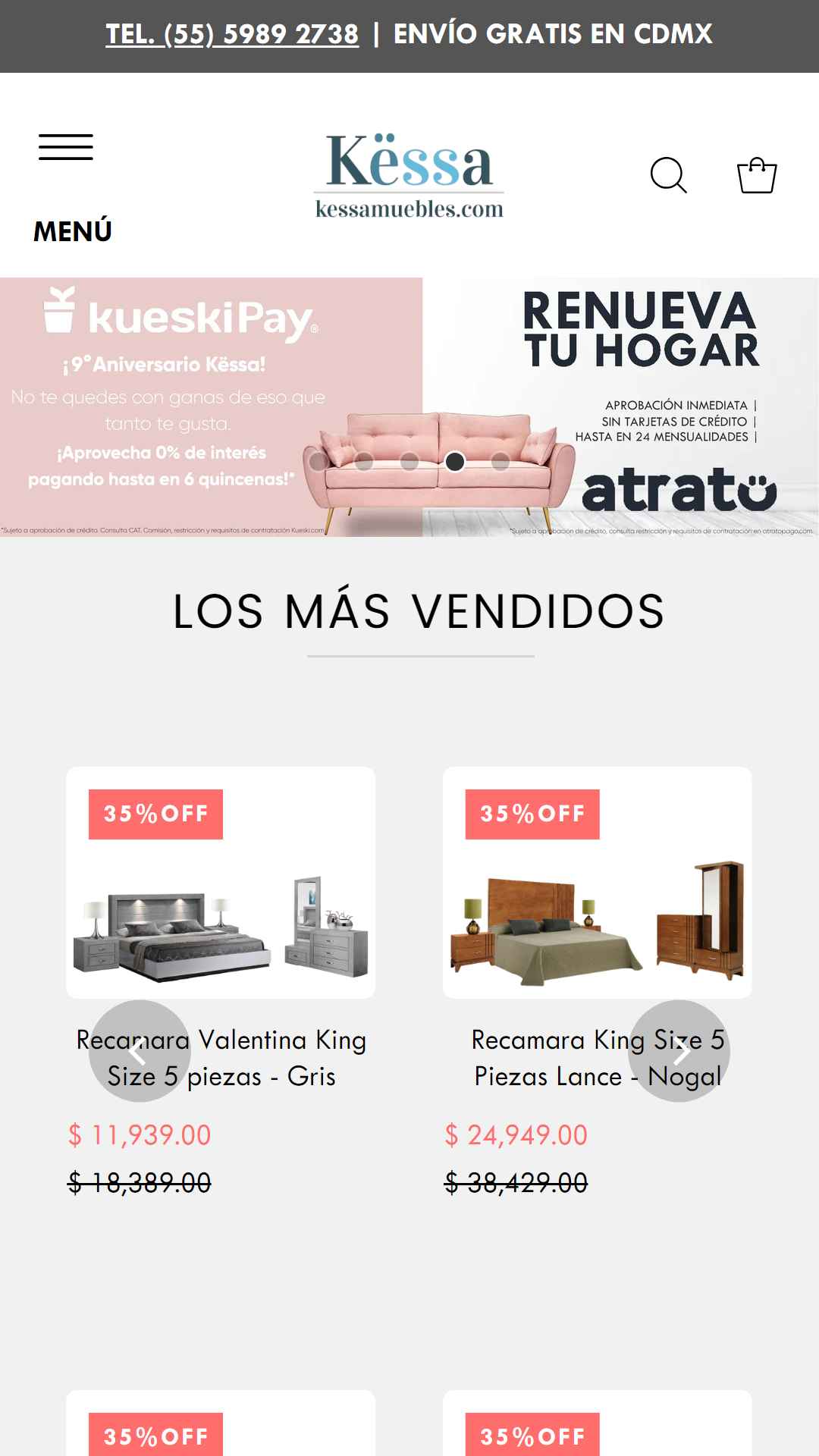Show previous best-selling products with left arrow
Viewport: 819px width, 1456px height.
click(140, 1051)
